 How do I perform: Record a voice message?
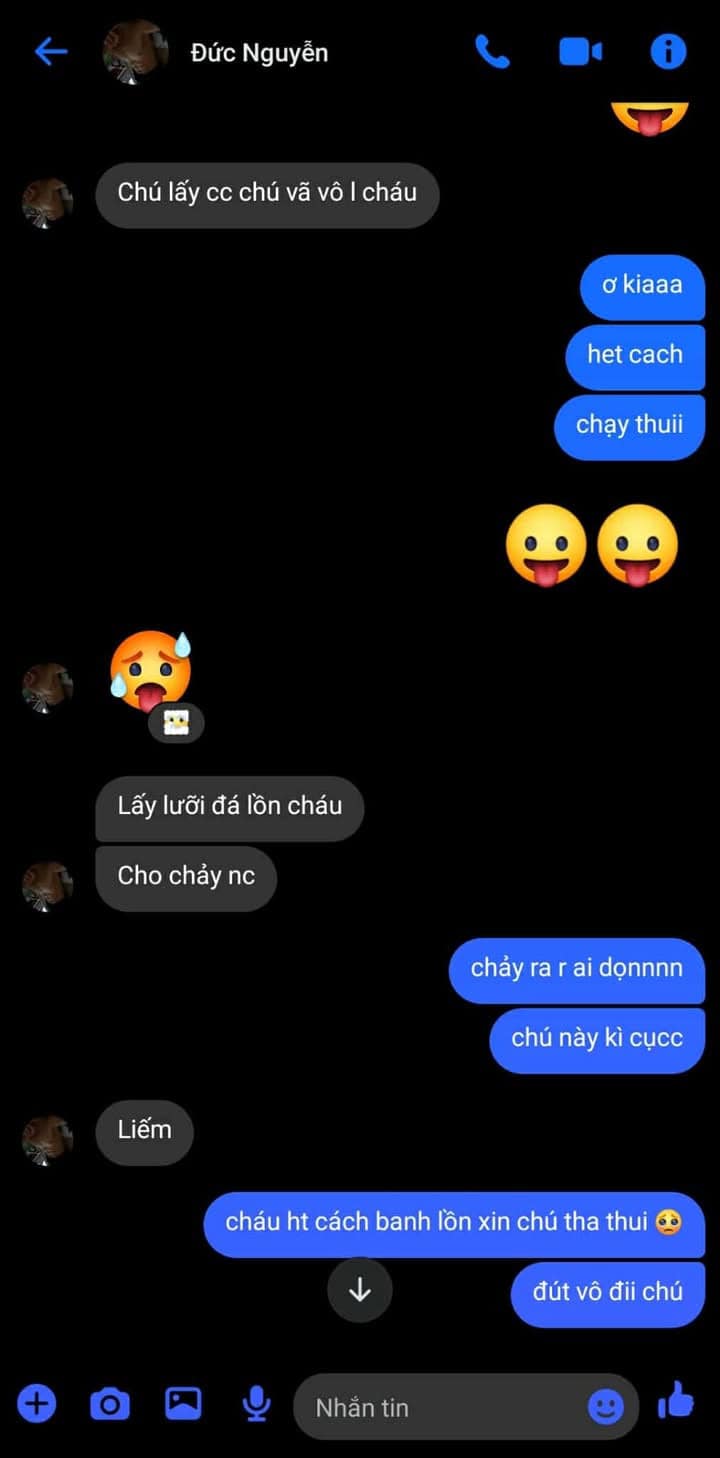(256, 1404)
